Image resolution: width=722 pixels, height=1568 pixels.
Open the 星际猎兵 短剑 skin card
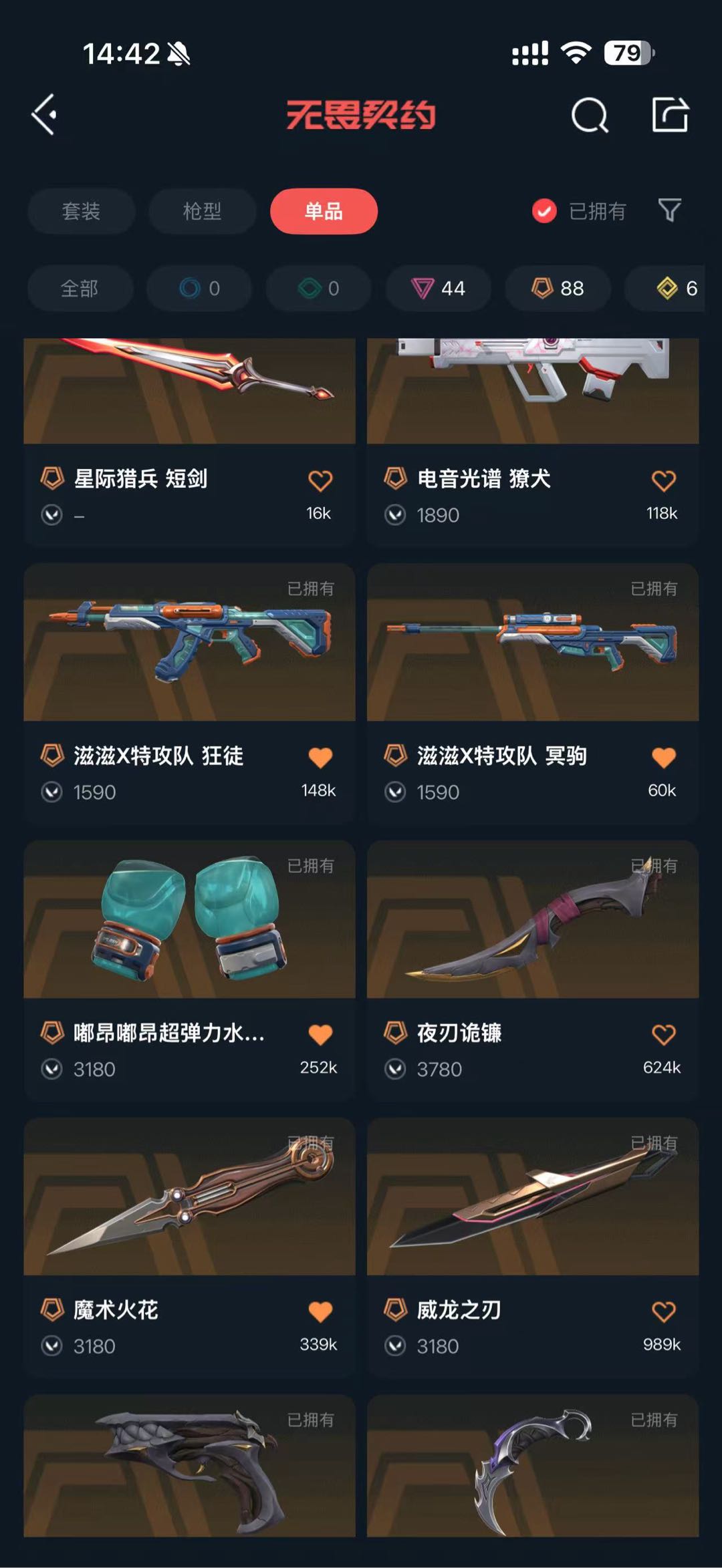click(189, 442)
